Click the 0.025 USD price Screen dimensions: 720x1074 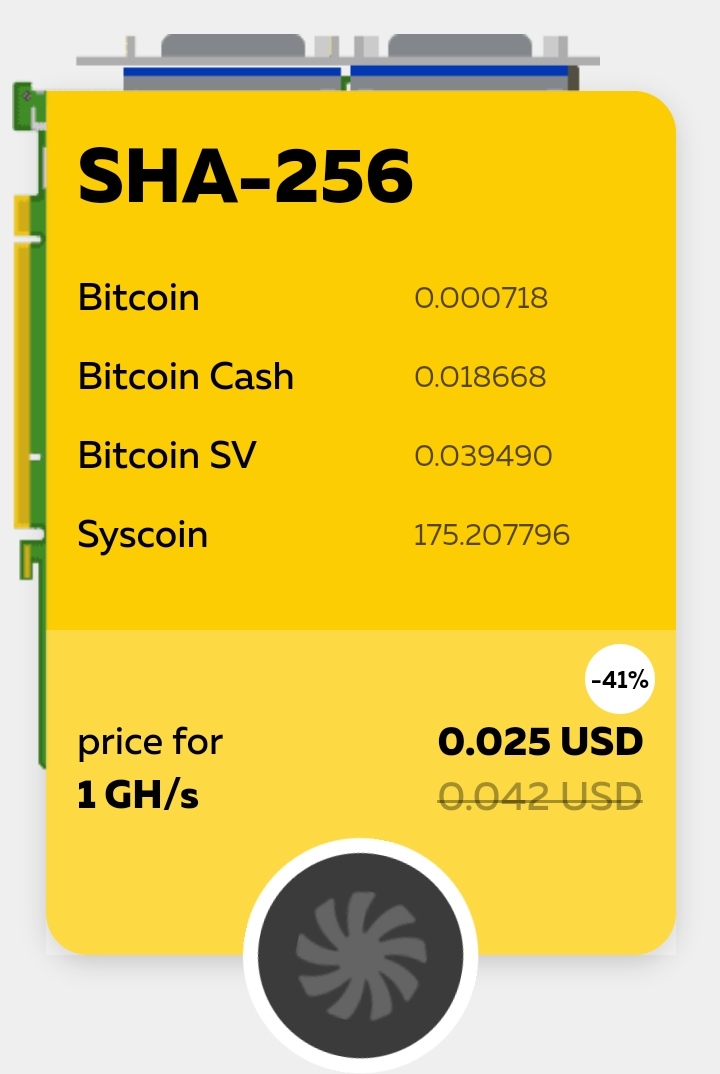tap(540, 742)
